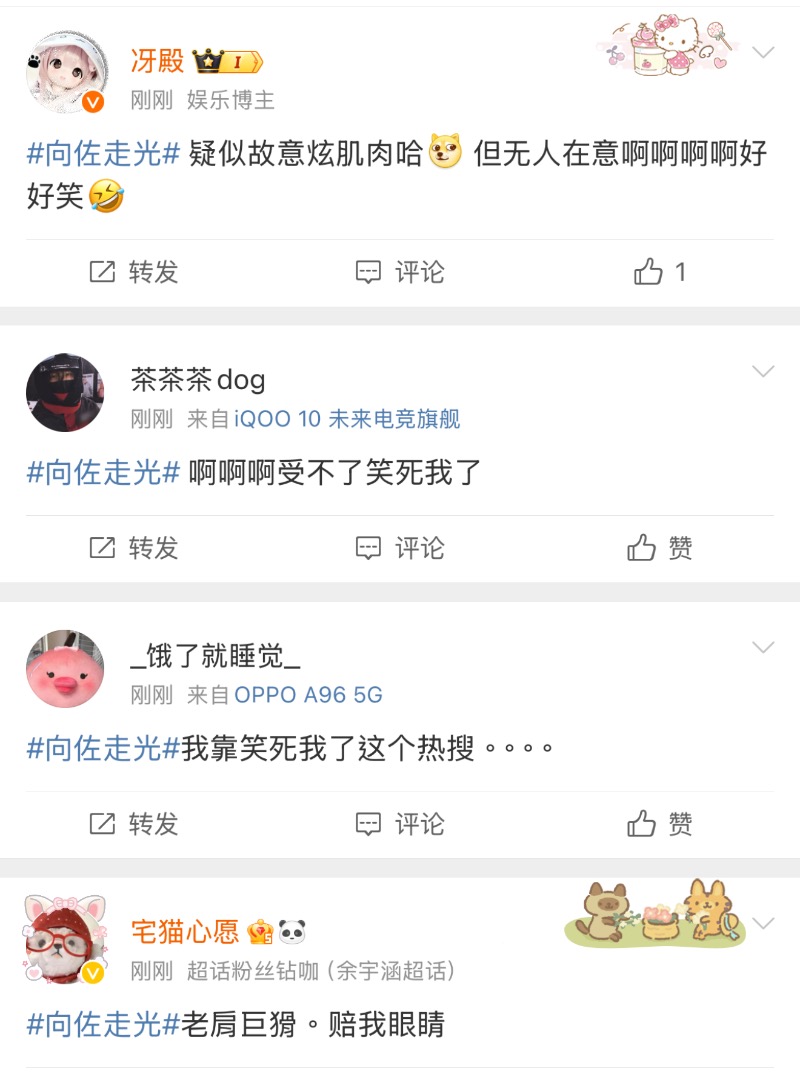Screen dimensions: 800x1074
Task: Open the OPPO A96 5G source link
Action: pos(308,695)
